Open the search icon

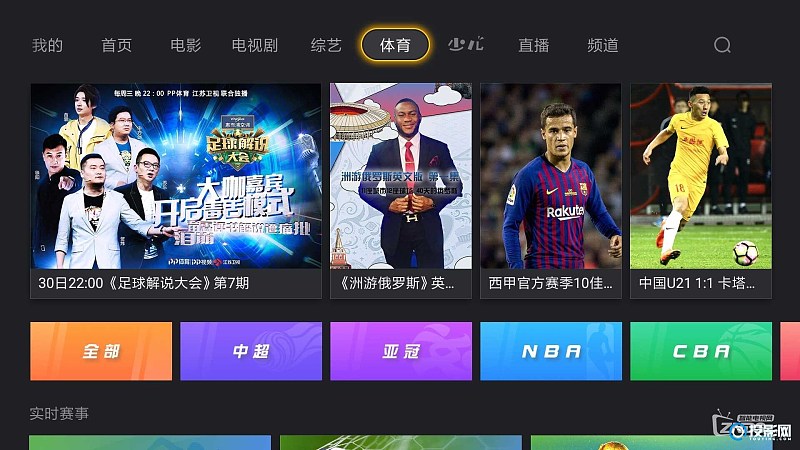[722, 45]
